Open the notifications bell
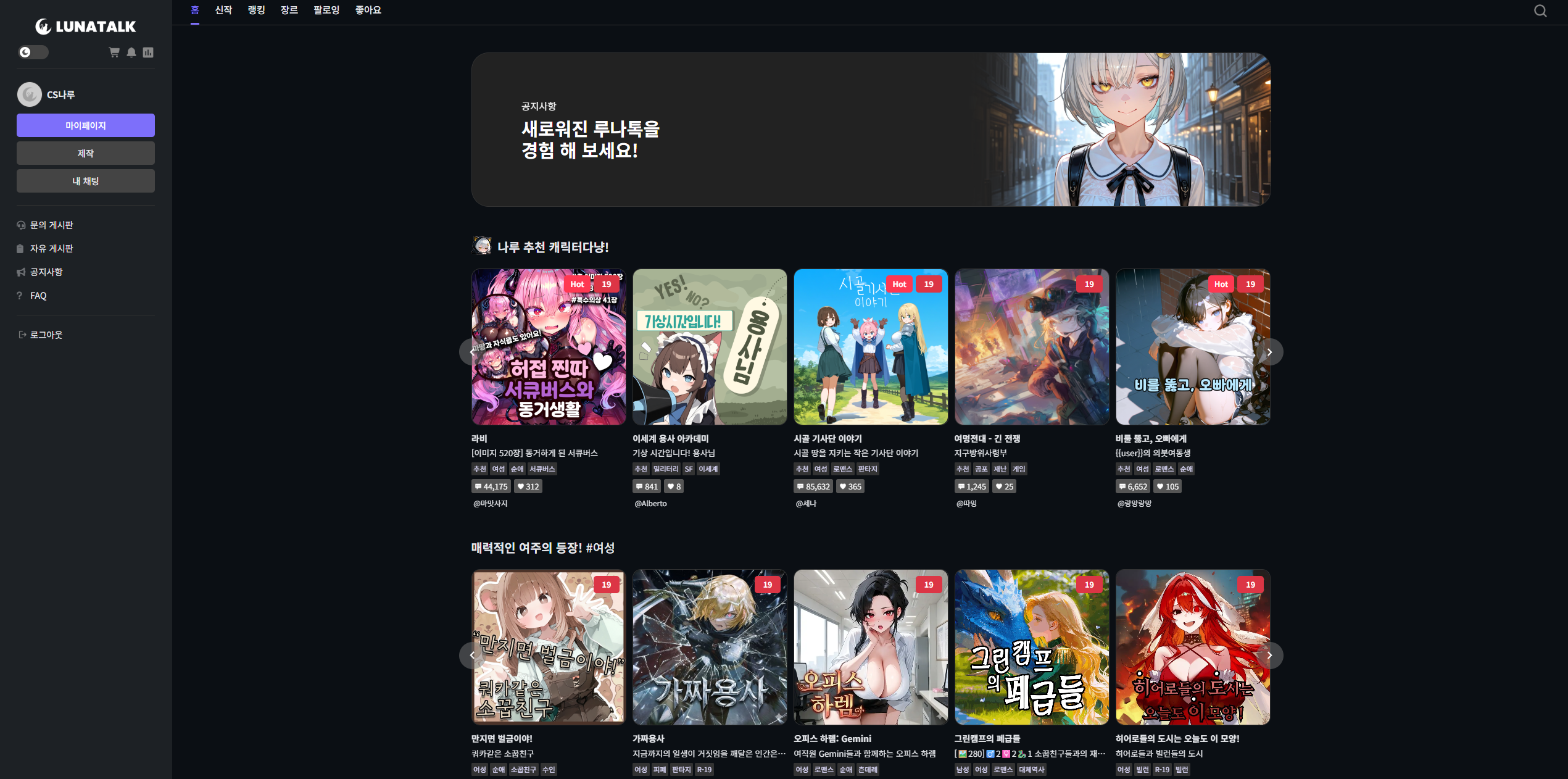Image resolution: width=1568 pixels, height=779 pixels. click(131, 52)
